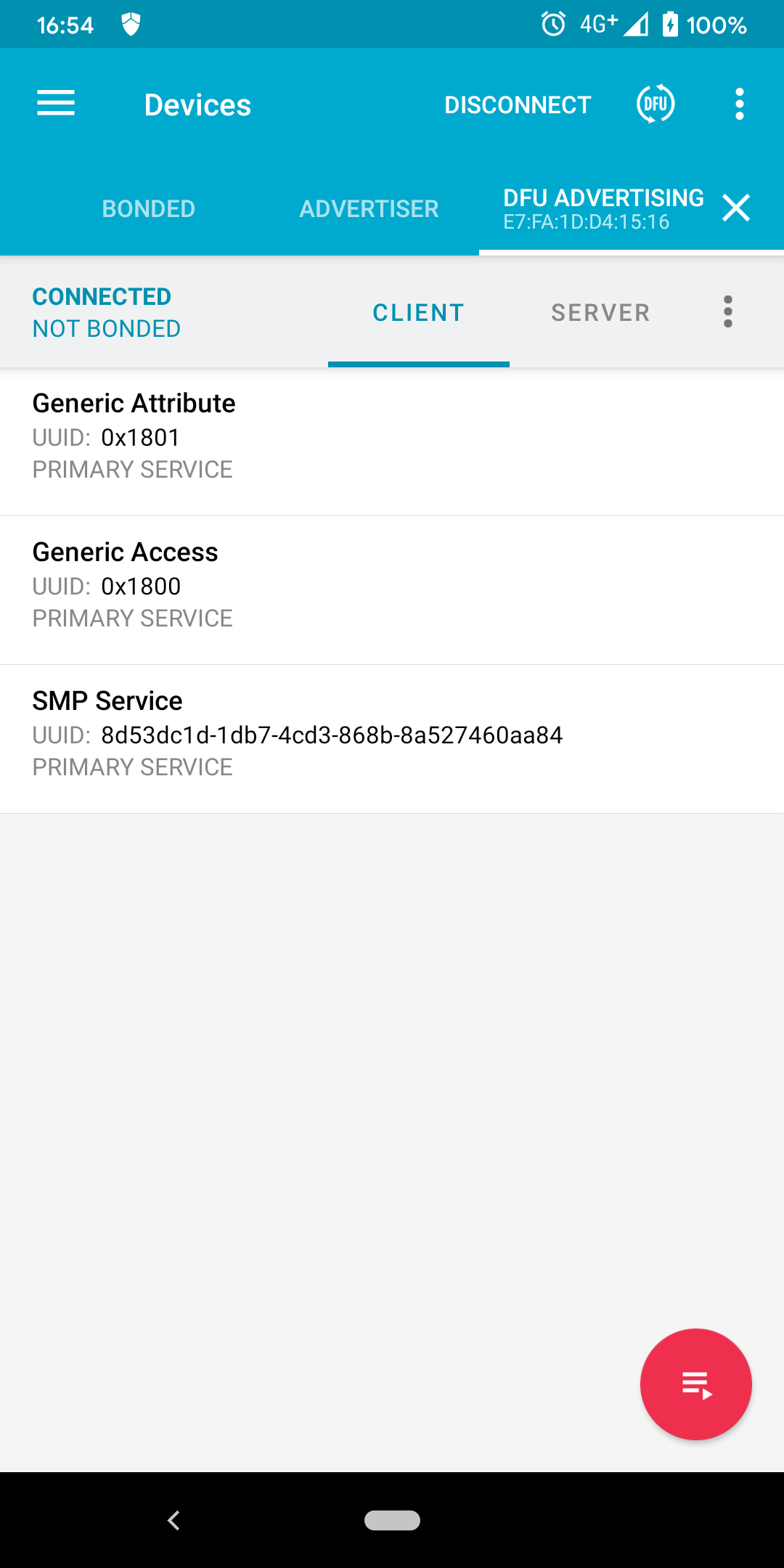Start a DFU firmware update
Screen dimensions: 784x1568
click(654, 103)
